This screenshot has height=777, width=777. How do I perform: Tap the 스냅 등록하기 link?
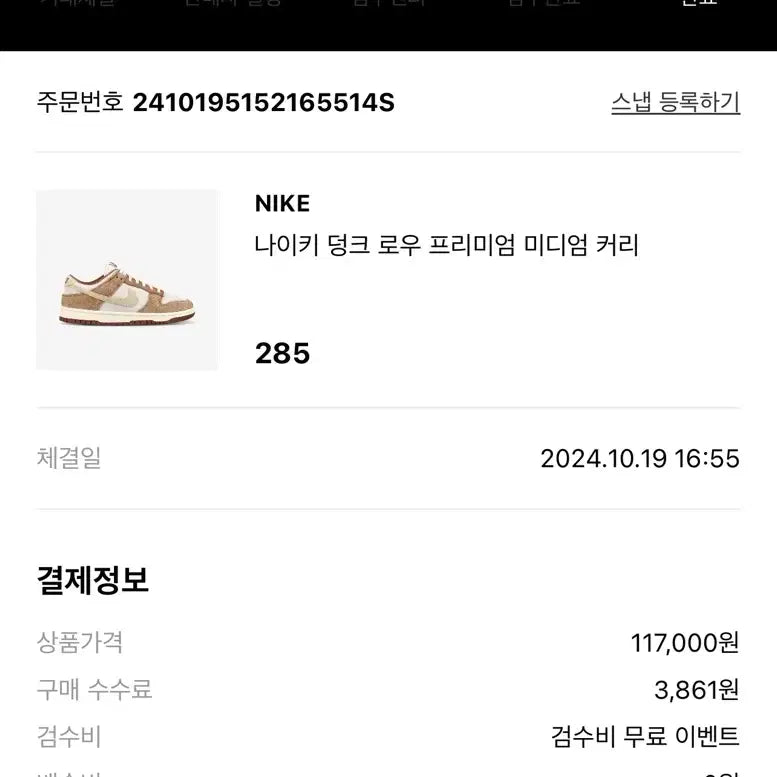click(675, 103)
